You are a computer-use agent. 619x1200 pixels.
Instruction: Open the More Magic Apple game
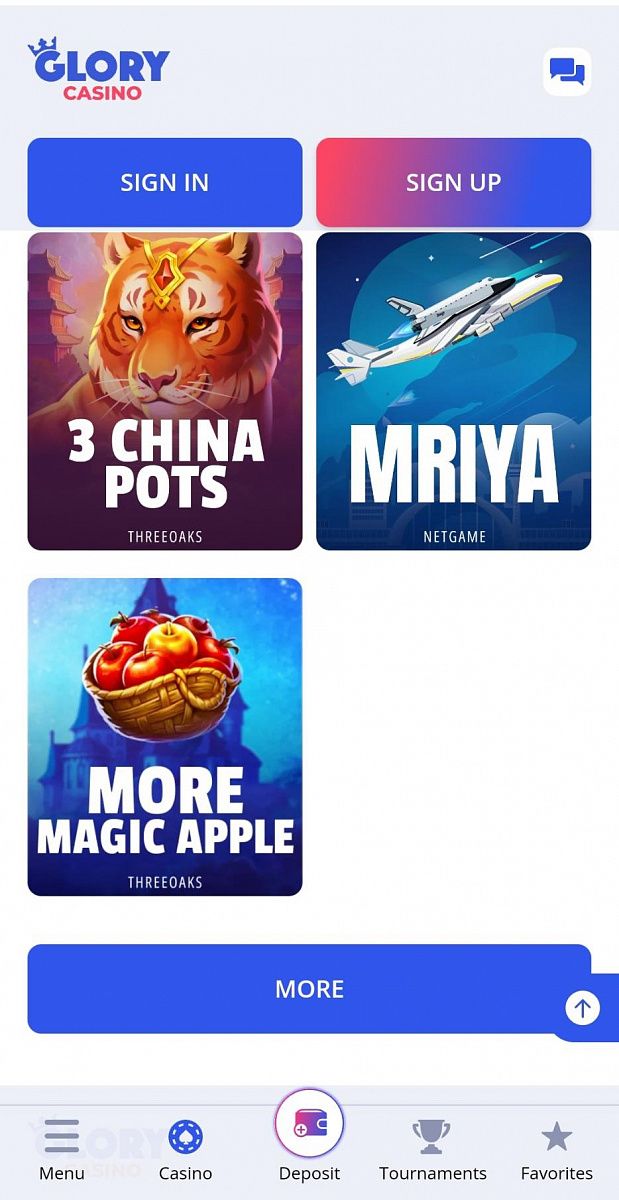[x=164, y=736]
